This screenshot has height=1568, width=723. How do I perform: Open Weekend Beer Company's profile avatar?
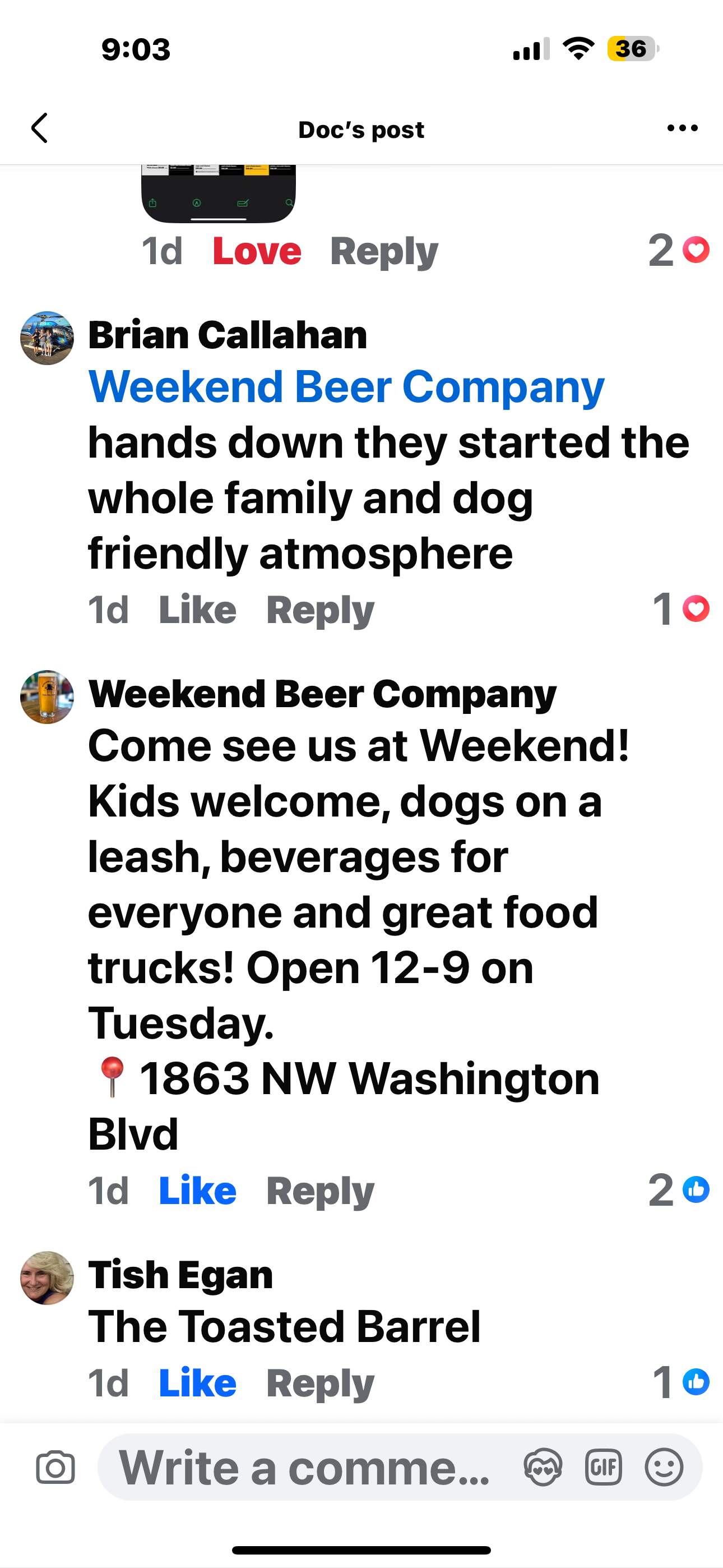(x=47, y=697)
